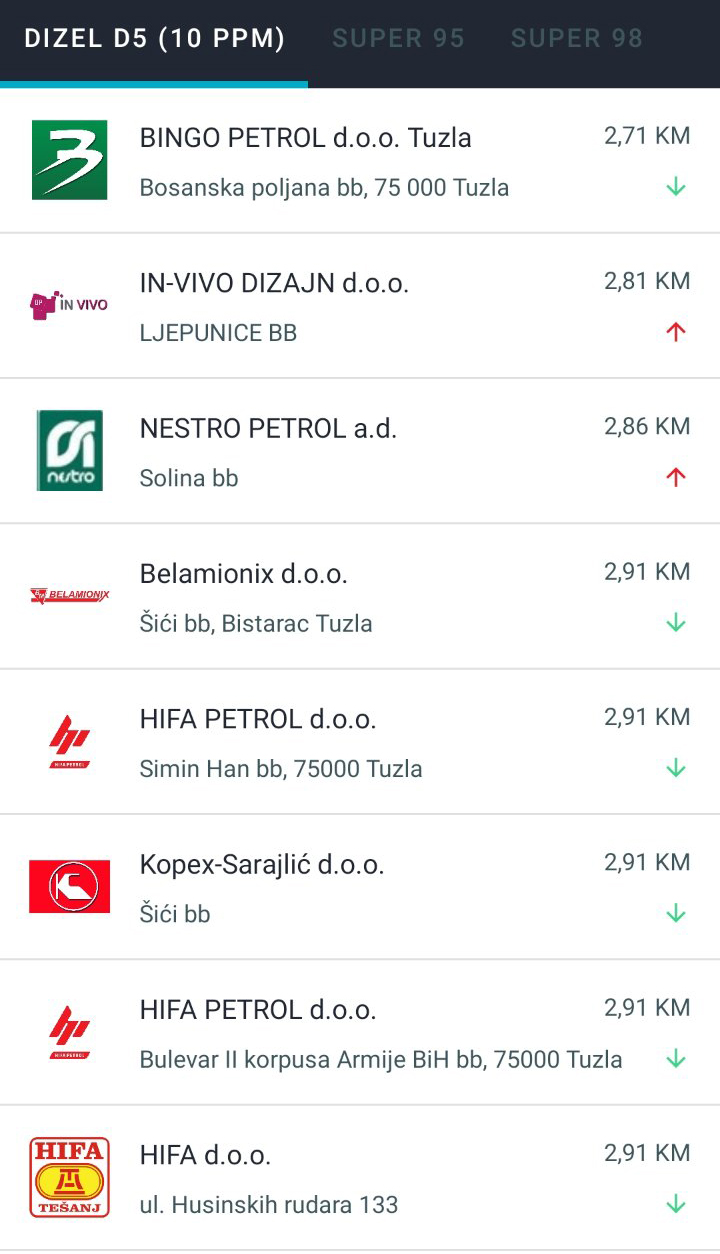Select the DIZEL D5 (10 PPM) tab
This screenshot has width=720, height=1254.
point(154,39)
